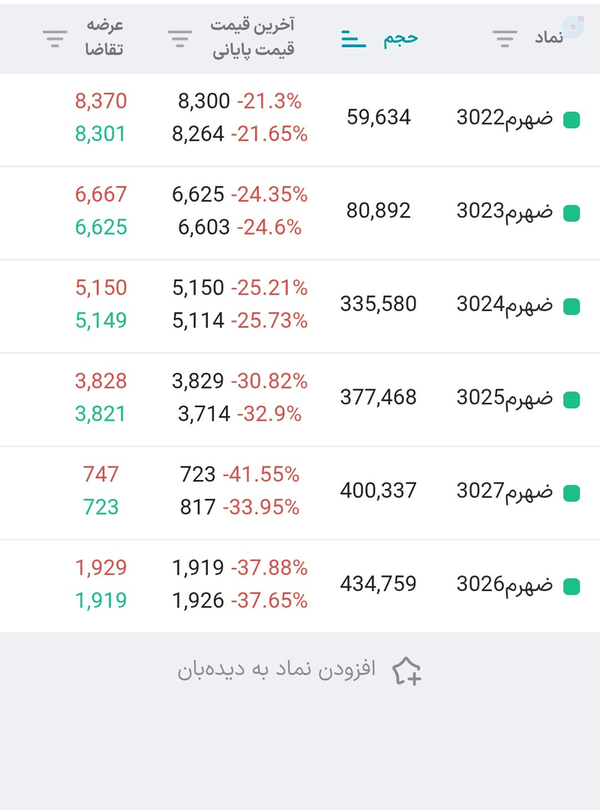Tap افزودن نماد به دیده‌بان
The image size is (600, 810).
(300, 671)
